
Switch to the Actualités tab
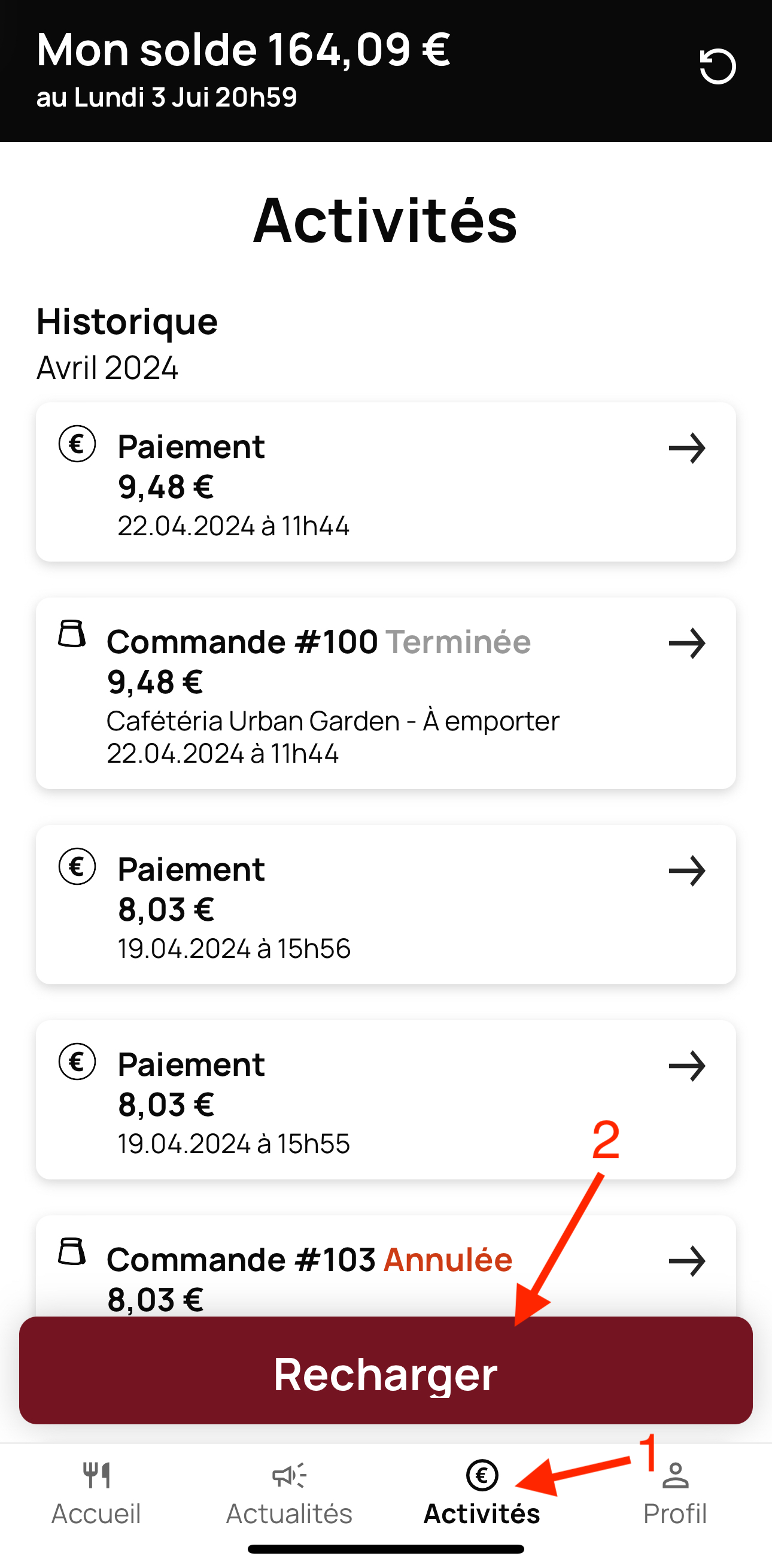pos(289,1493)
